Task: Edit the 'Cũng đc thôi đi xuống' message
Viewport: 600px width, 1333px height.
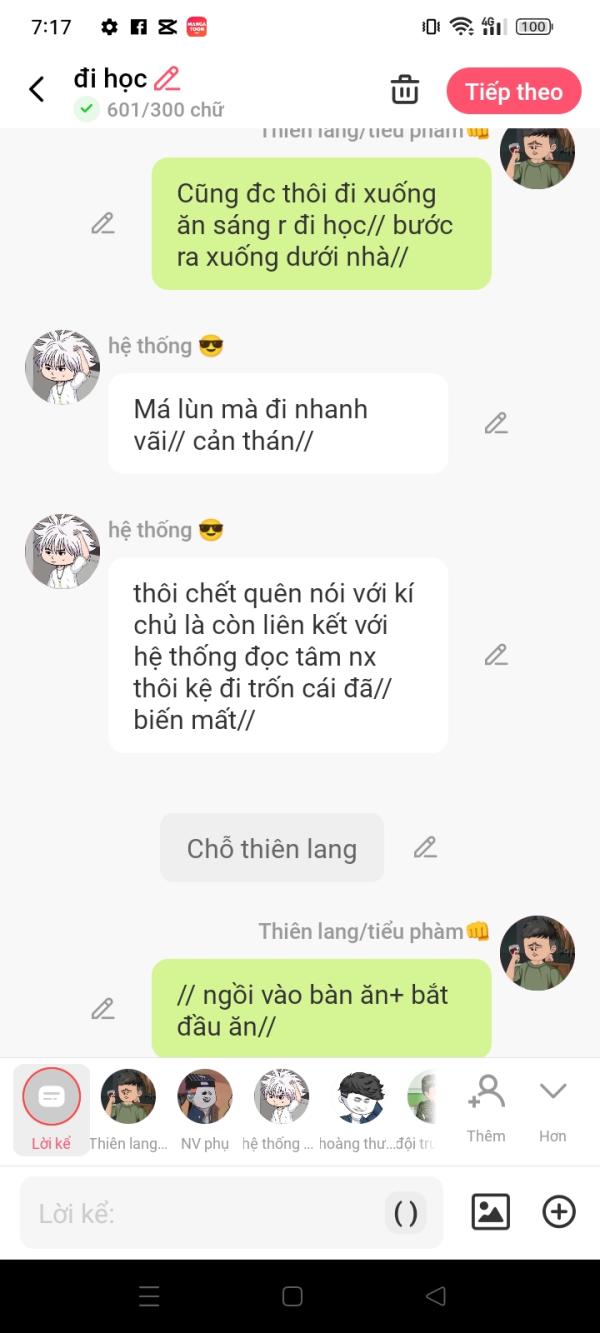Action: point(103,224)
